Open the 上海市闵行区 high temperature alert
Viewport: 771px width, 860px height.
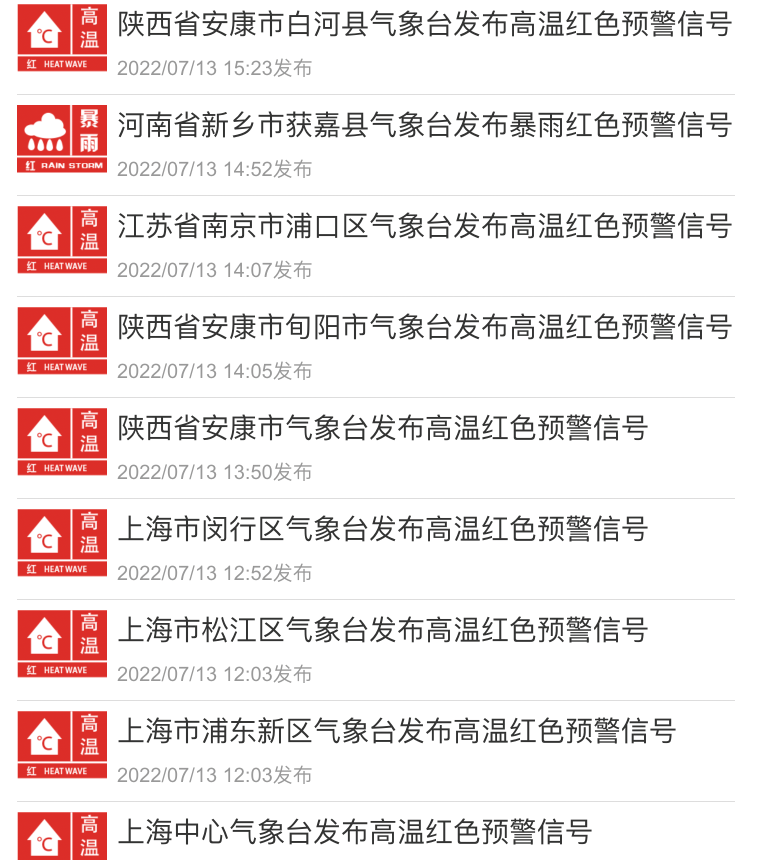(x=382, y=530)
